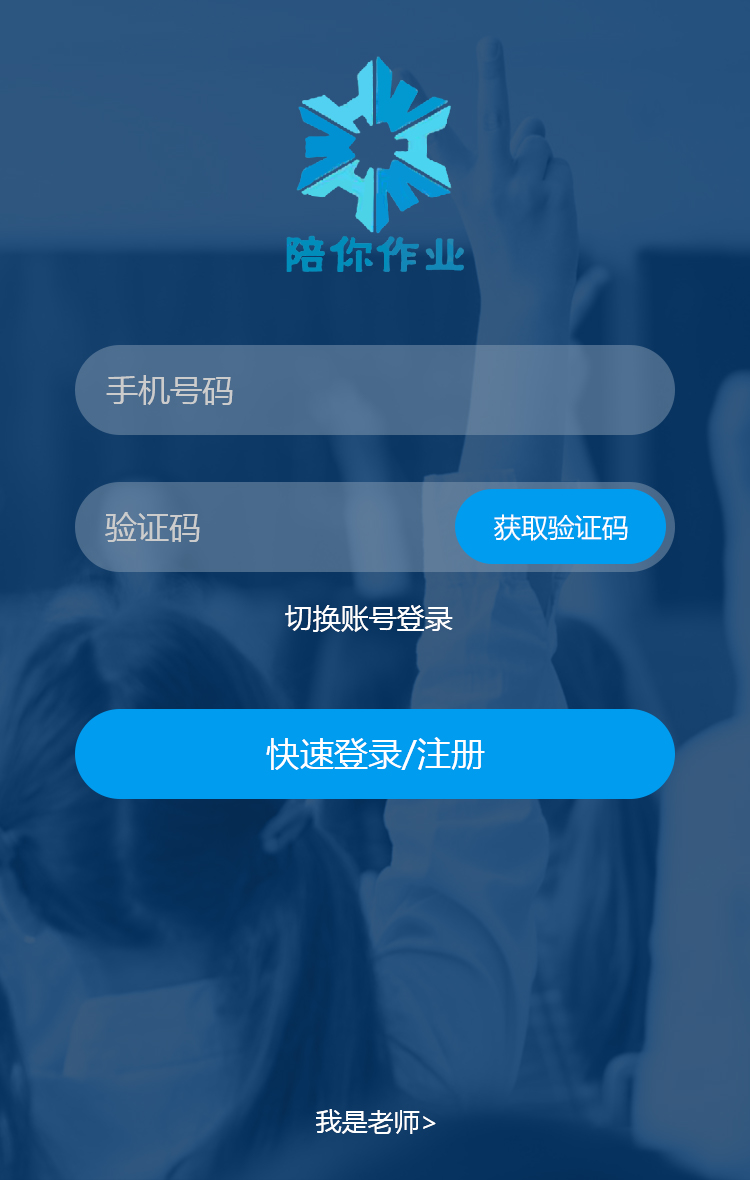Viewport: 750px width, 1180px height.
Task: Tap the 快速登录/注册 button
Action: [x=374, y=754]
